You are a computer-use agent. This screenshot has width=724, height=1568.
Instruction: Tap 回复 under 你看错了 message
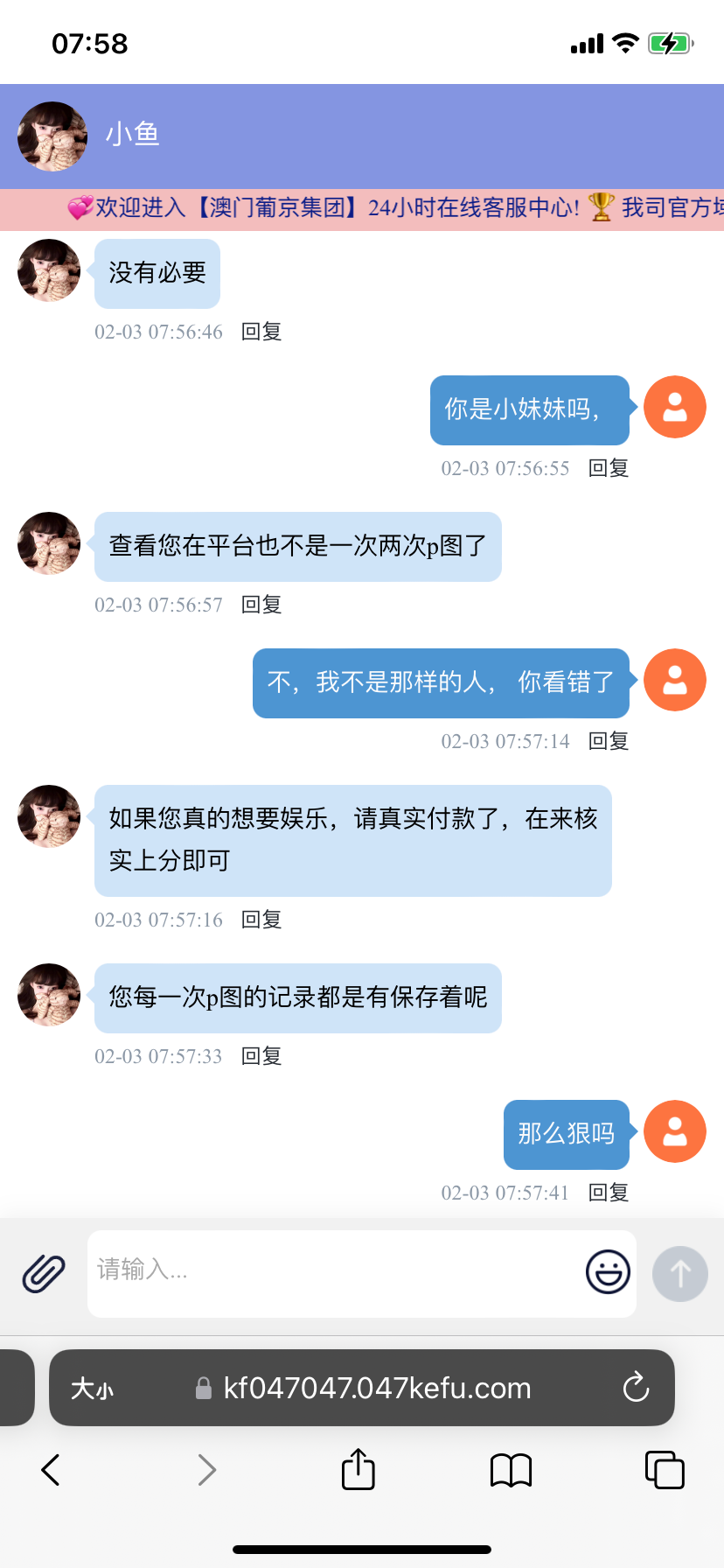(x=609, y=741)
